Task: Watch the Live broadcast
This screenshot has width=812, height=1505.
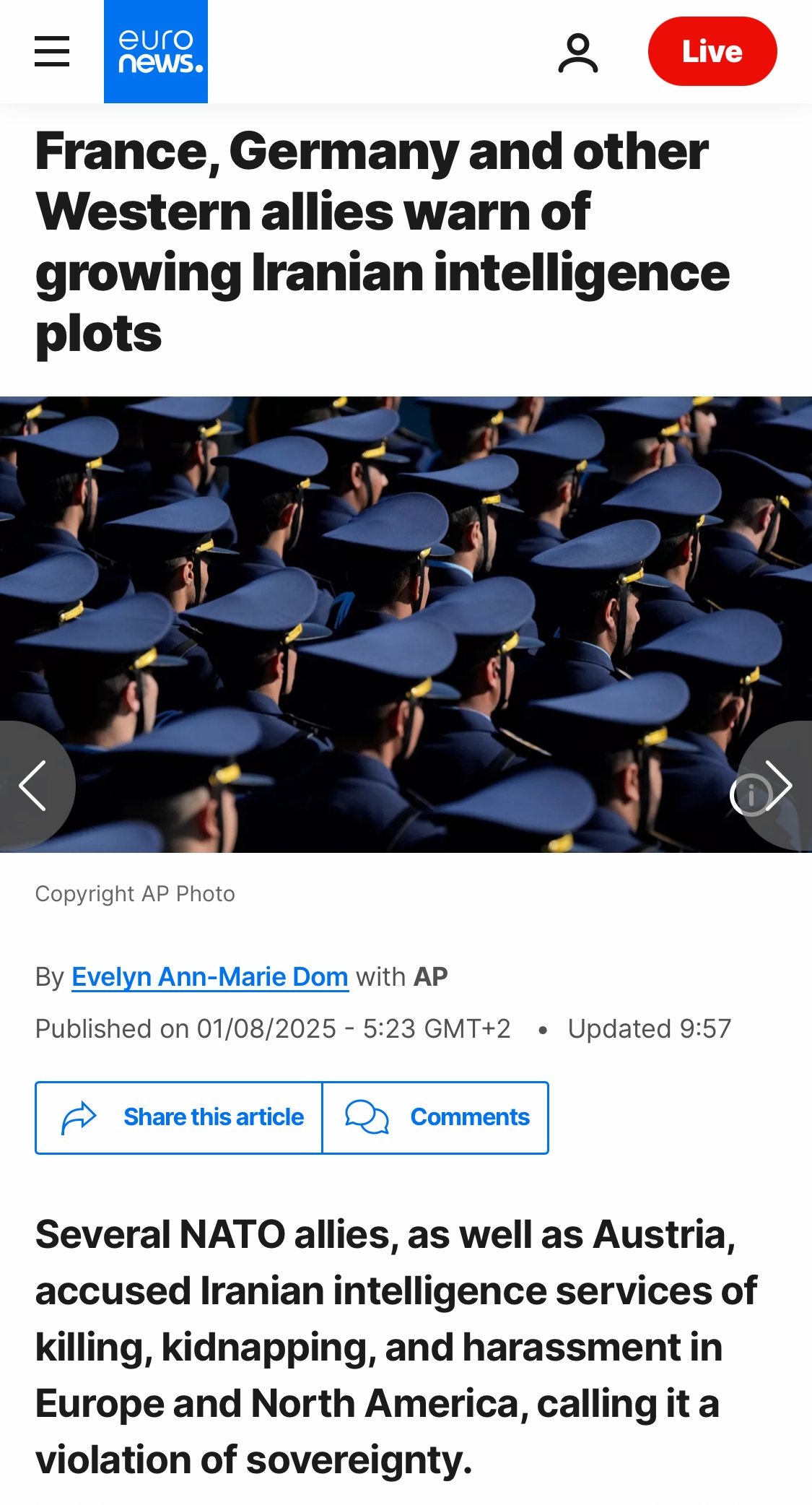Action: tap(712, 52)
